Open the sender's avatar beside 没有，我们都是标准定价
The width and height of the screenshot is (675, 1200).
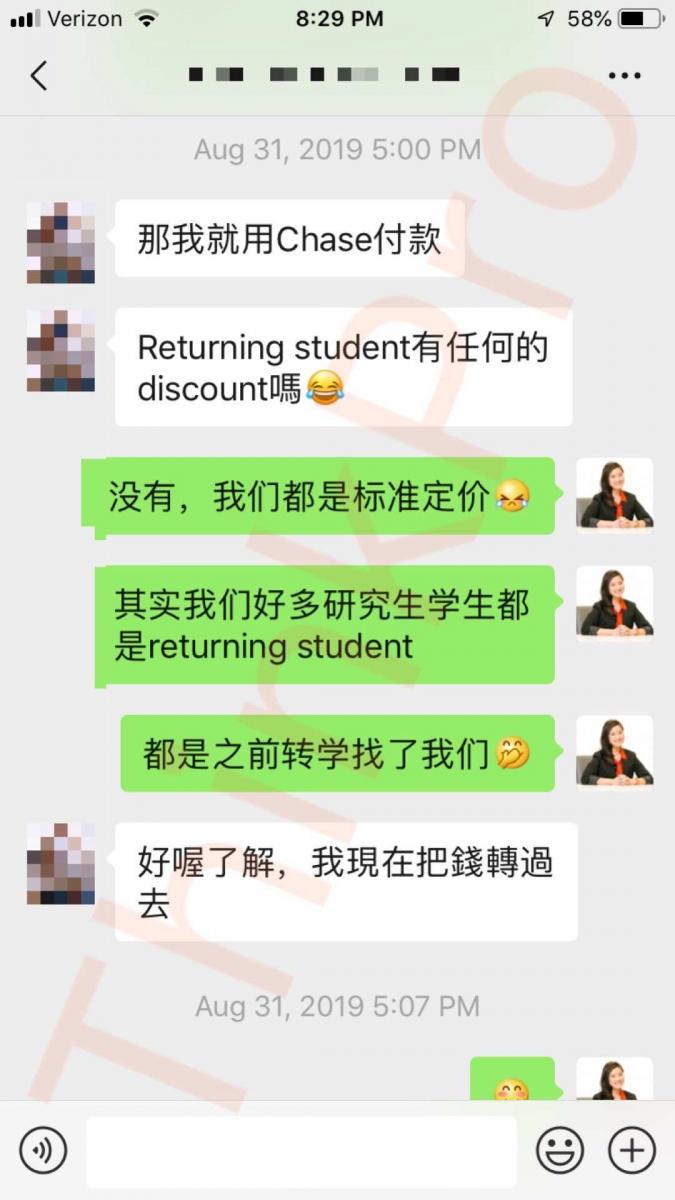(615, 495)
